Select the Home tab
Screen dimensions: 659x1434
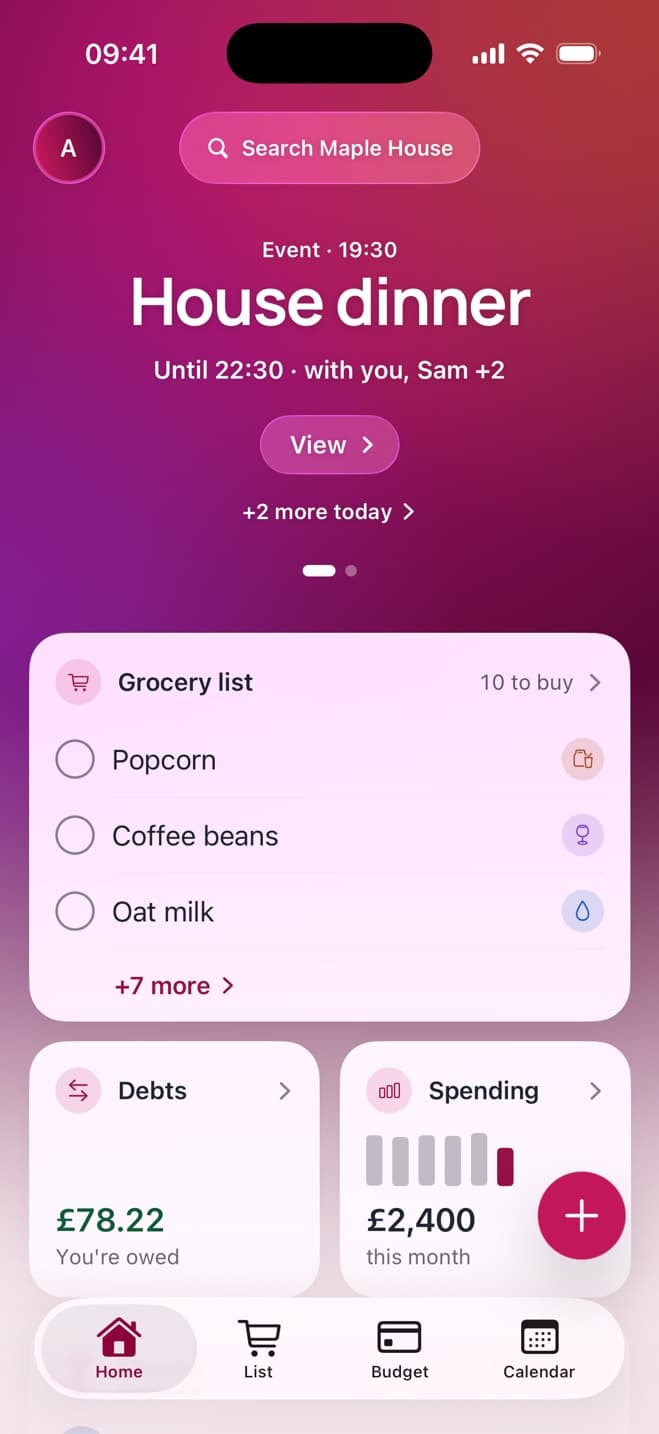(x=119, y=1350)
